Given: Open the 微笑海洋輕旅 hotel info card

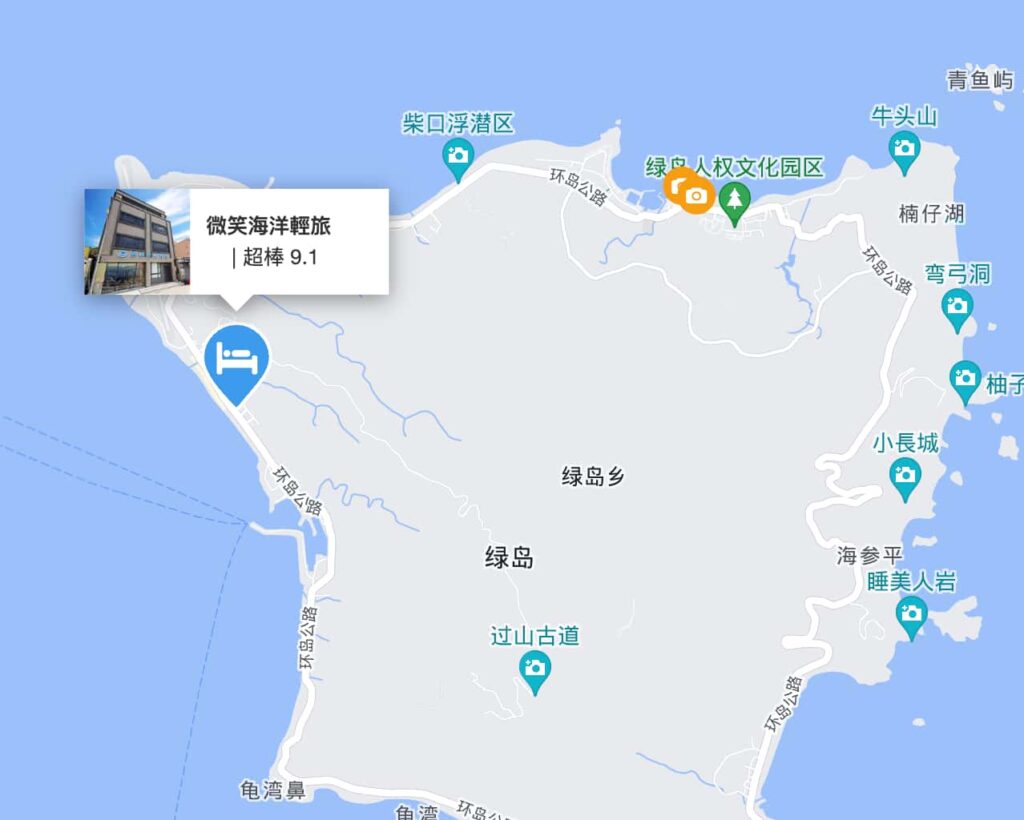Looking at the screenshot, I should point(236,241).
